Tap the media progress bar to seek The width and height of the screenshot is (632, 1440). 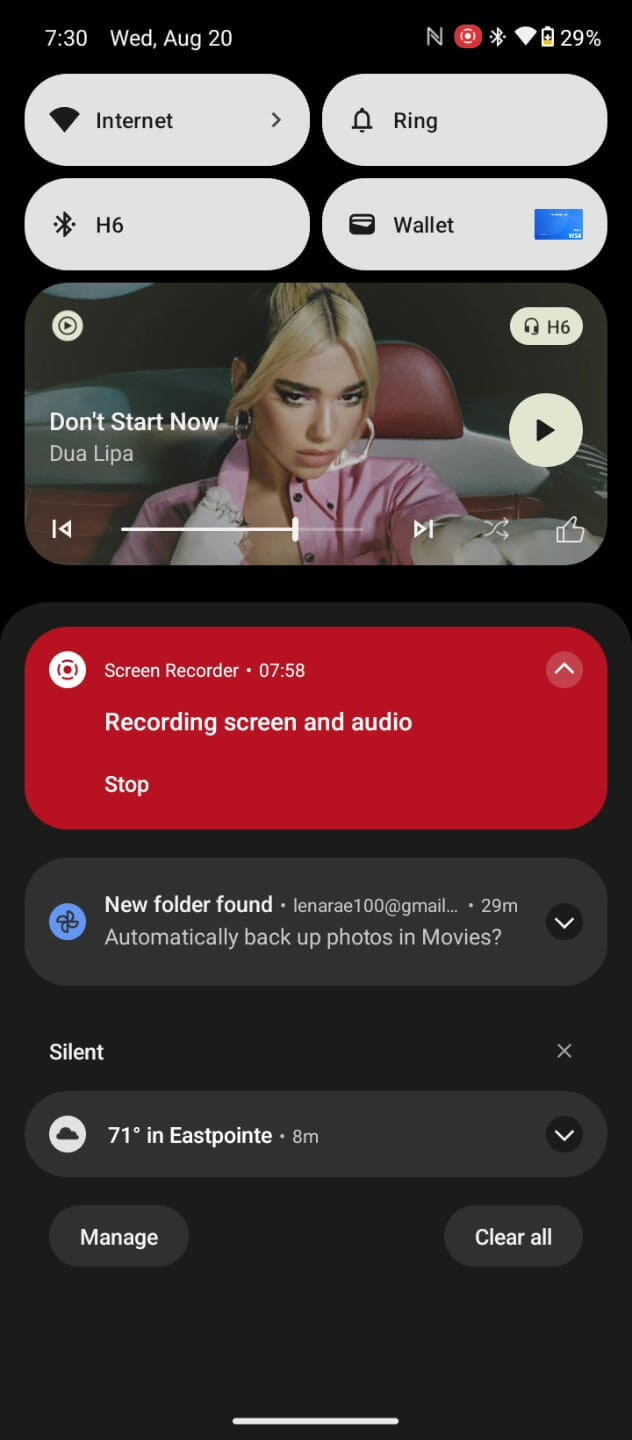click(x=240, y=529)
